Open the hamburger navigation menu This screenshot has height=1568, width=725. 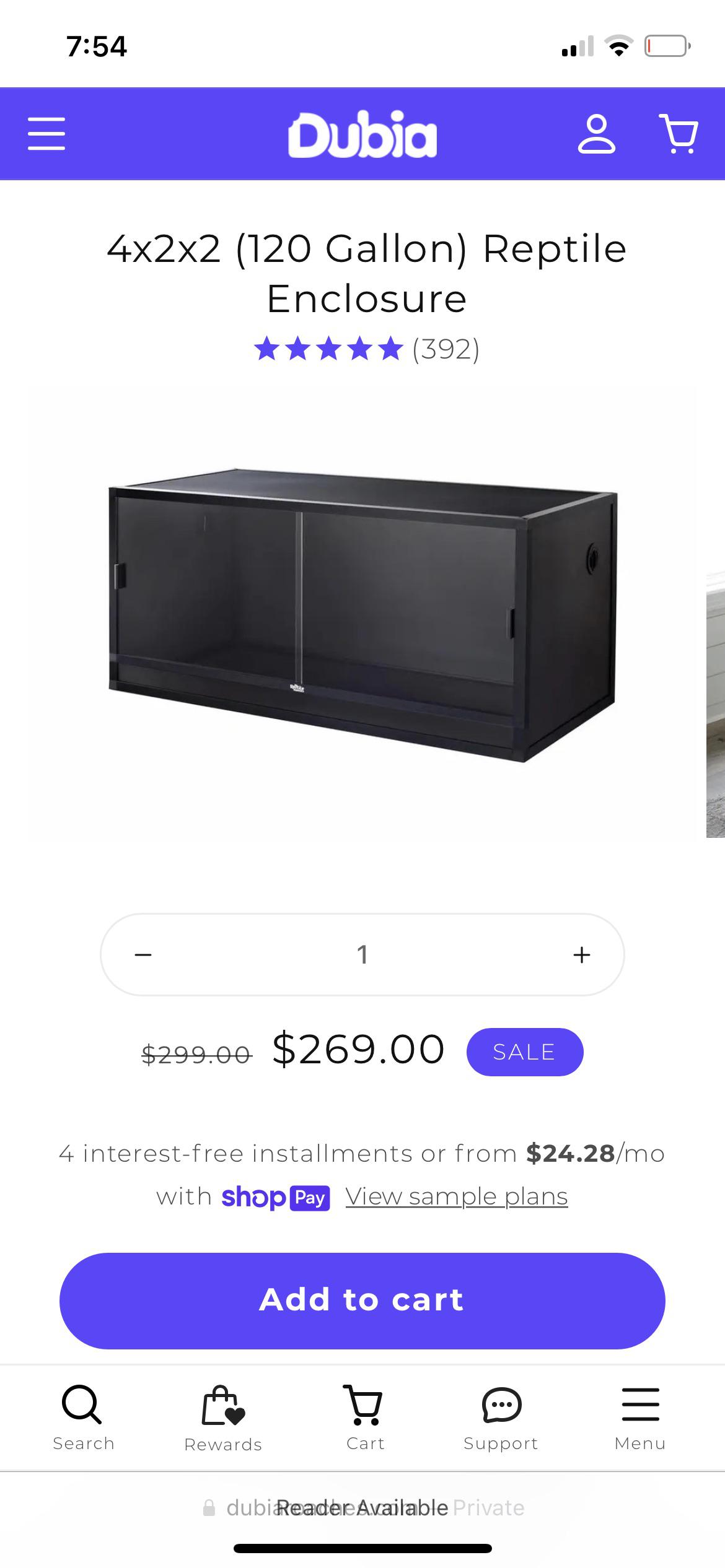coord(46,136)
